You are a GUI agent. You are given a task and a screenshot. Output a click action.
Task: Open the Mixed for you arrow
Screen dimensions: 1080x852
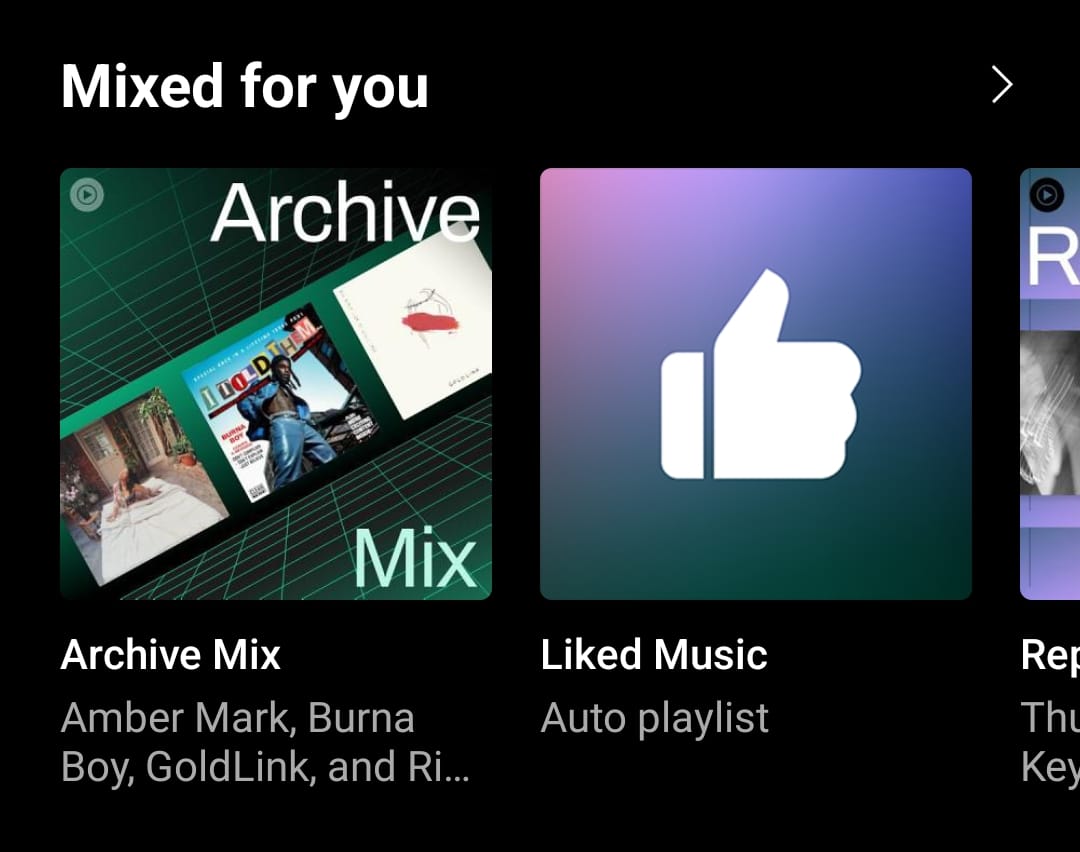1001,86
